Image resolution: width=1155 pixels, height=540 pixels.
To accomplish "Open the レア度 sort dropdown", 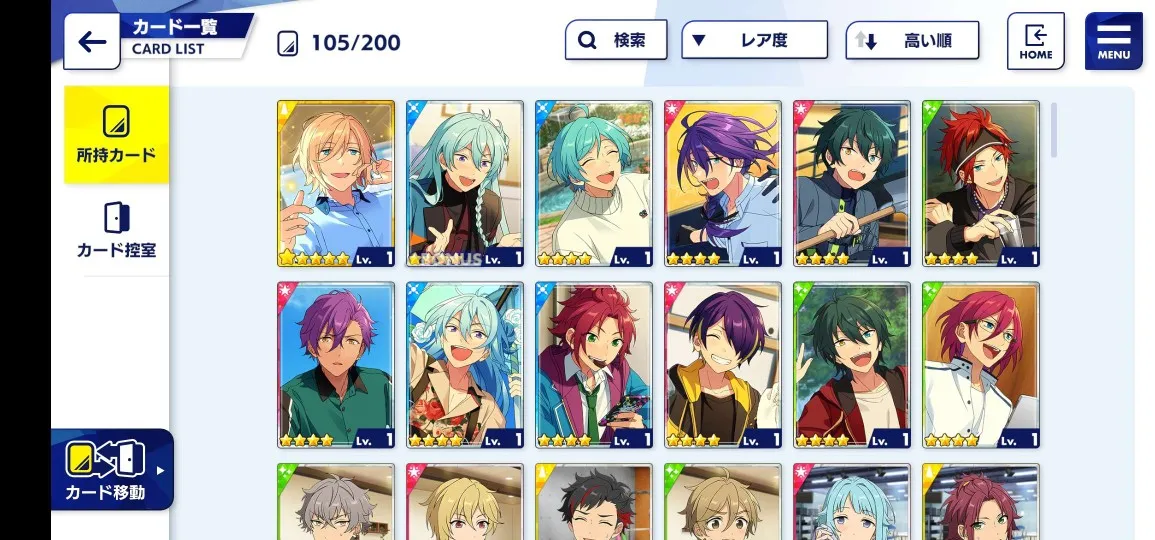I will click(754, 41).
